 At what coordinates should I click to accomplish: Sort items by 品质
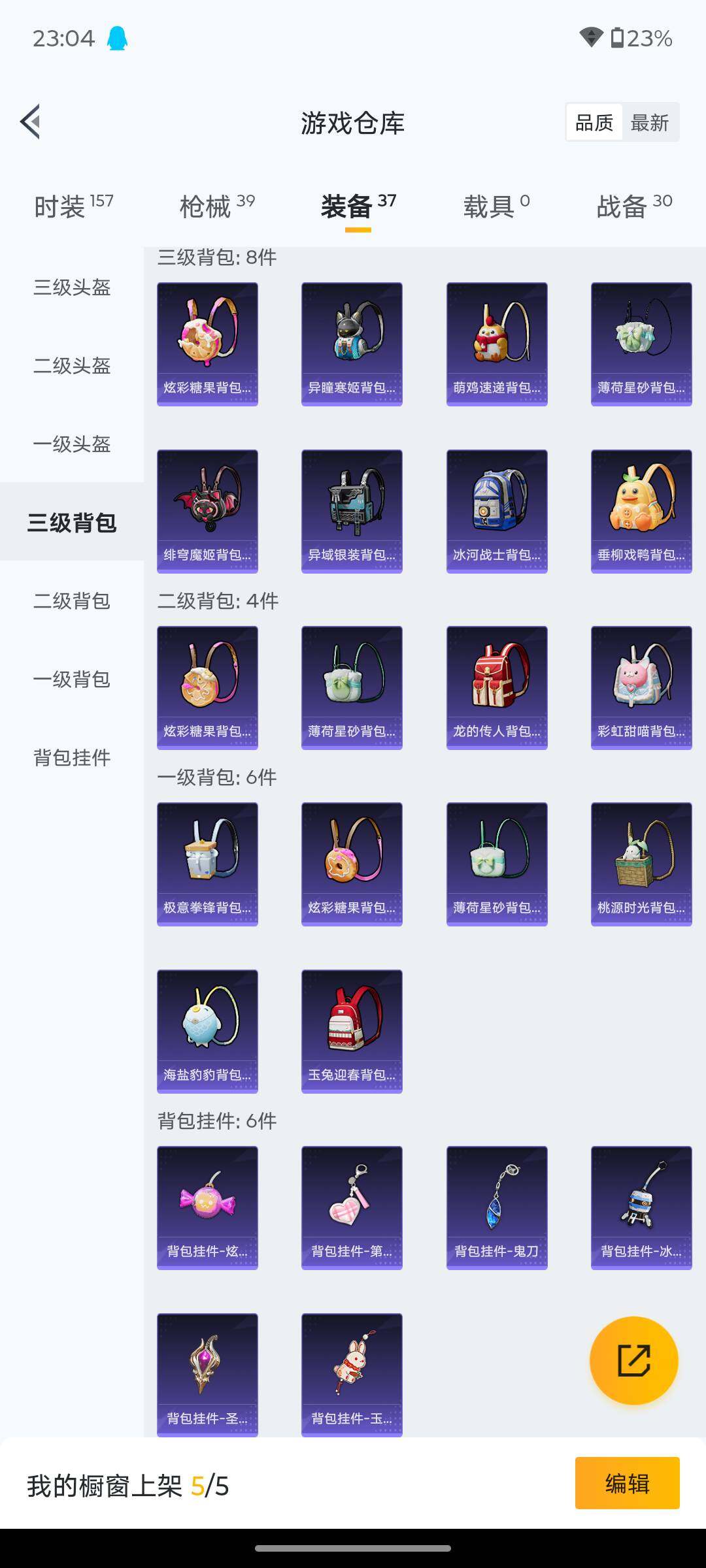[594, 122]
